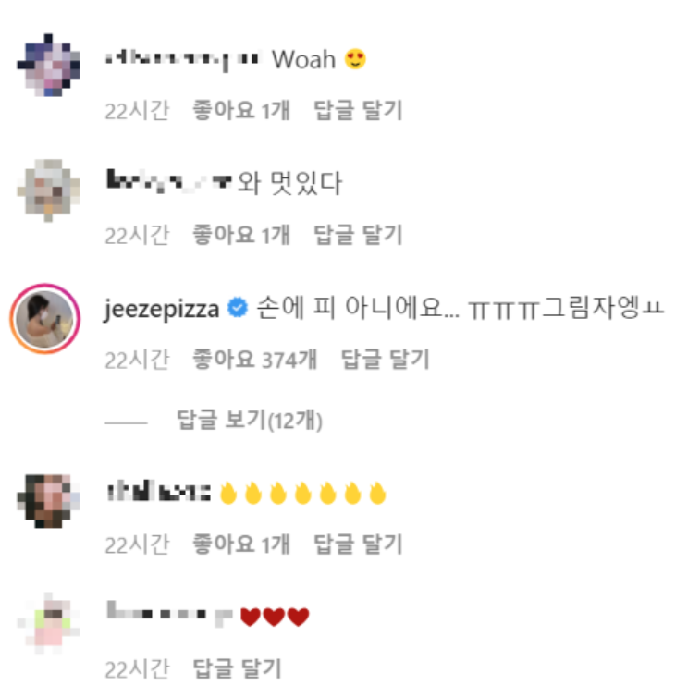Expand 답글 보기(12개) replies
700x685 pixels.
[249, 420]
